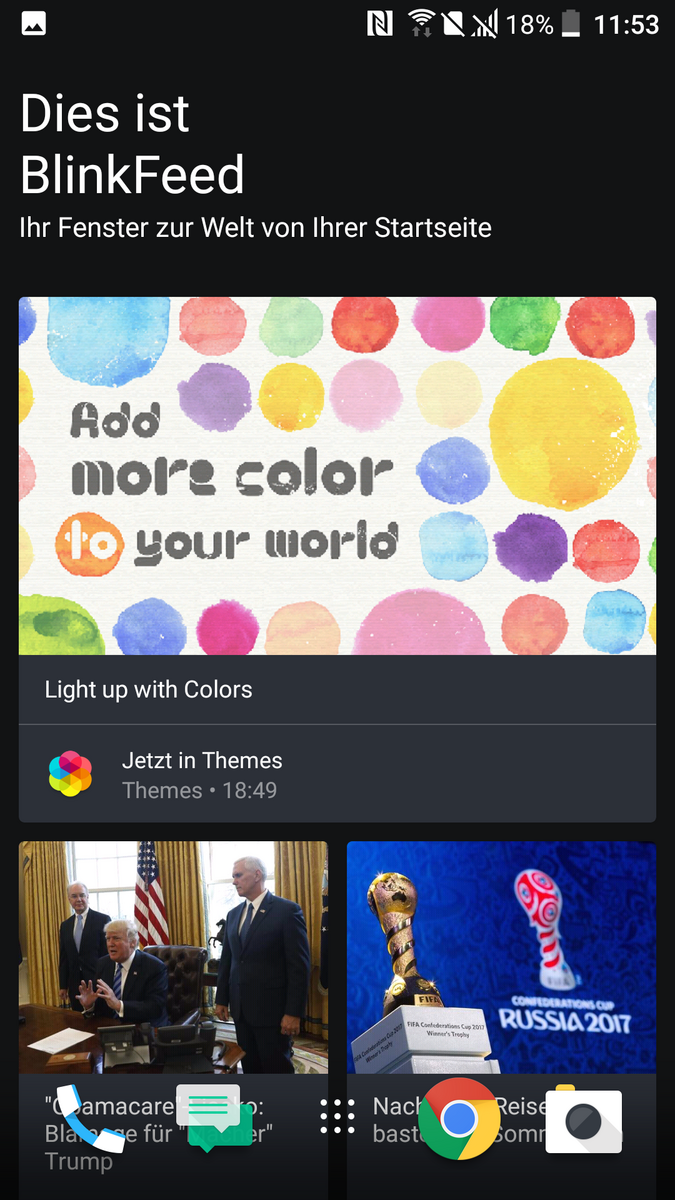The height and width of the screenshot is (1200, 675).
Task: Open the Jetzt in Themes row
Action: tap(337, 774)
